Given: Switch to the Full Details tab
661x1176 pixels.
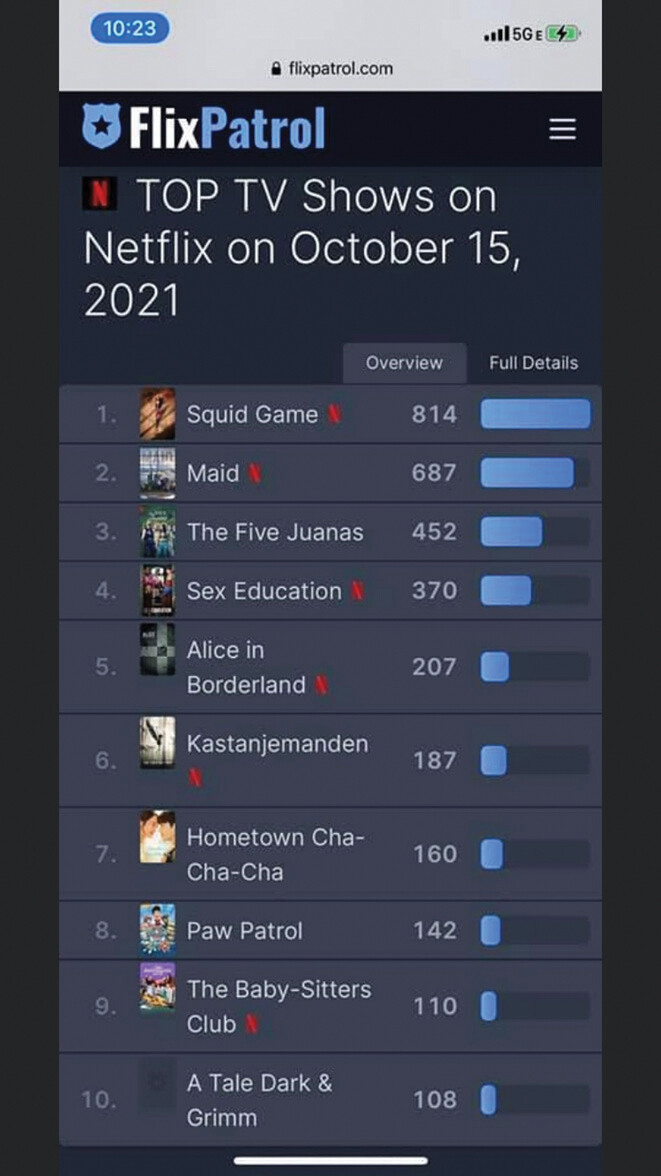Looking at the screenshot, I should point(533,363).
